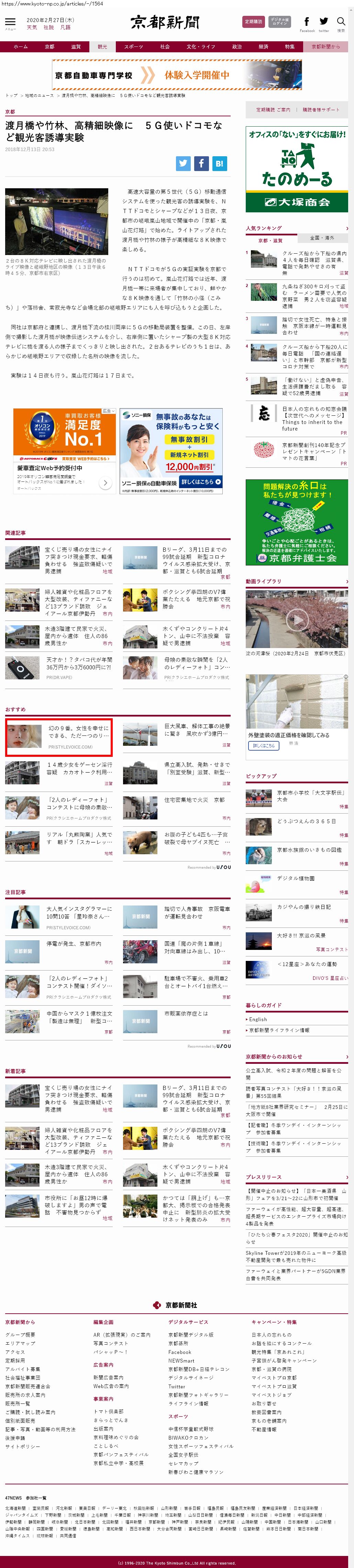Viewport: 354px width, 1568px height.
Task: Tap the 定期購読 subscribe button
Action: tap(253, 22)
